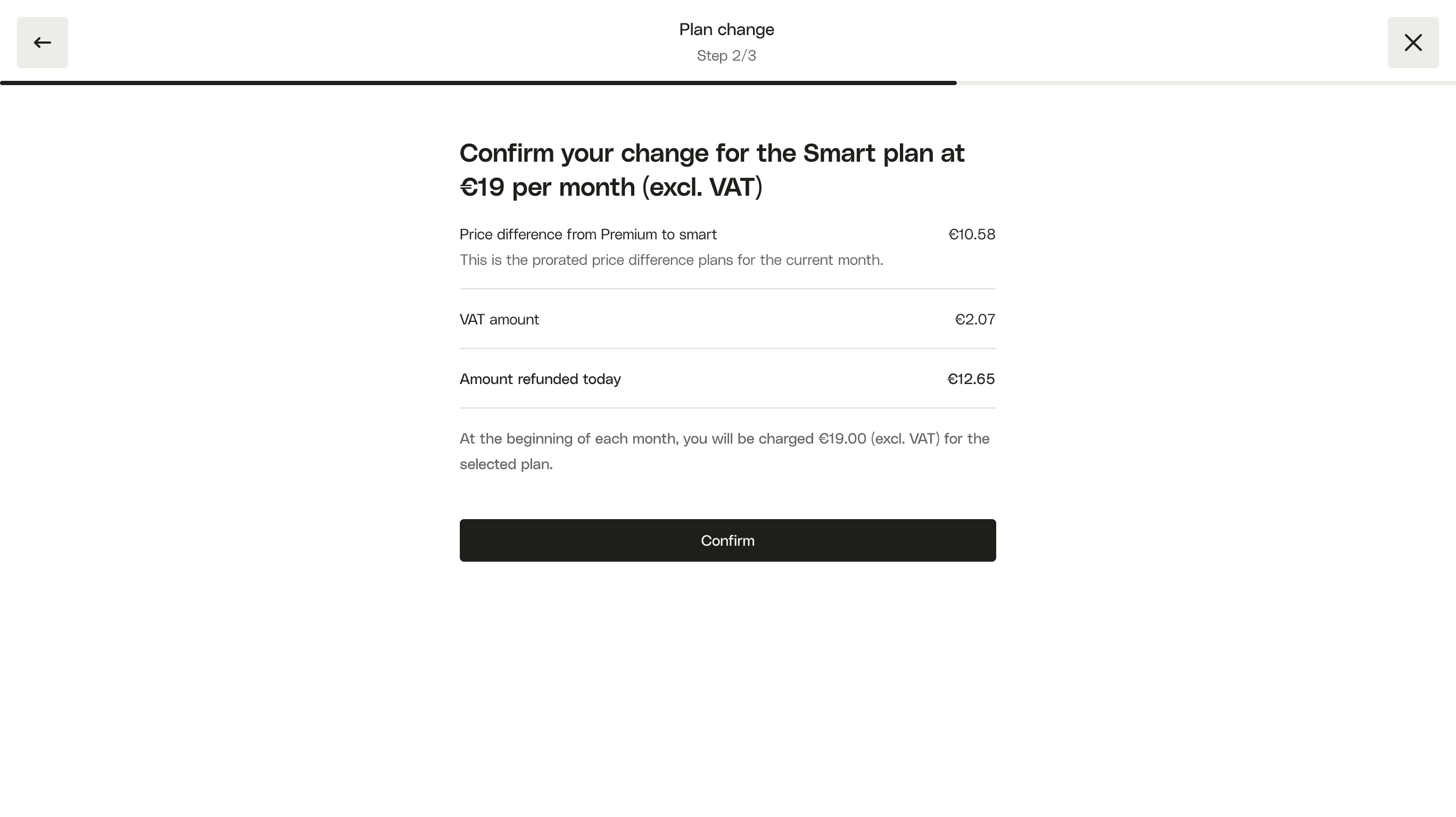Close the plan change dialog
Viewport: 1456px width, 817px height.
click(x=1413, y=43)
